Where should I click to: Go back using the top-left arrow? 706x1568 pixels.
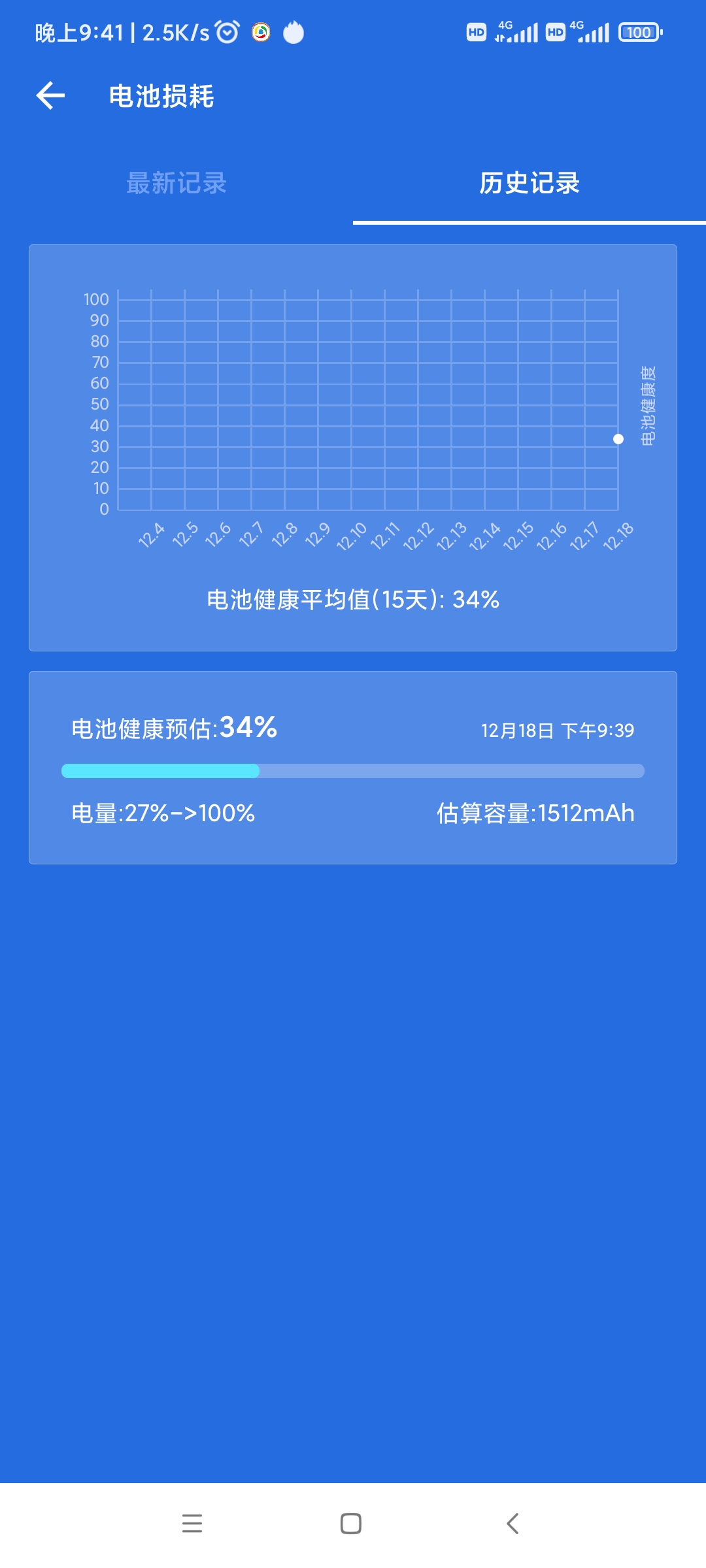coord(50,96)
